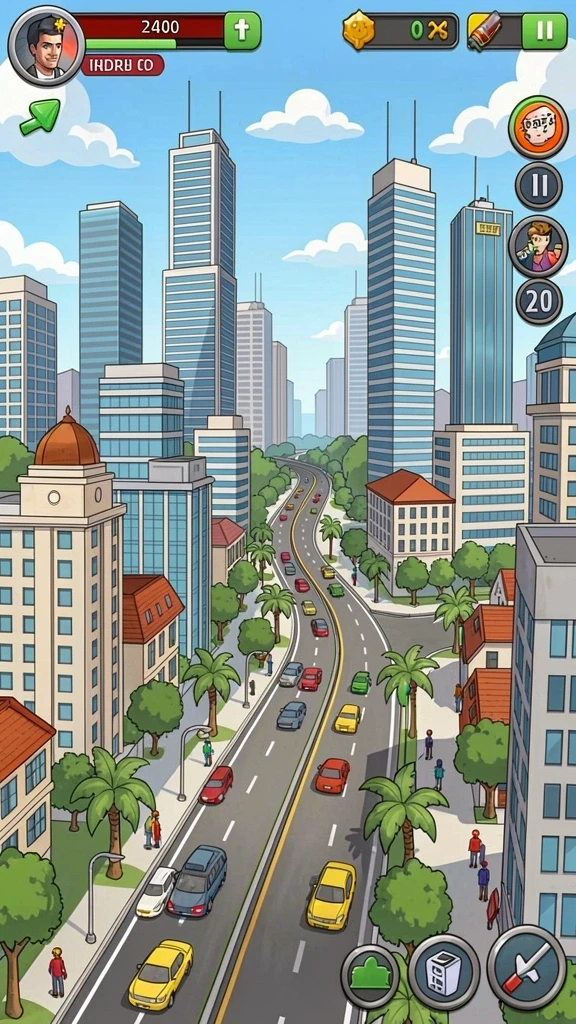Tap the round button showing 20
The width and height of the screenshot is (576, 1024).
[x=539, y=302]
